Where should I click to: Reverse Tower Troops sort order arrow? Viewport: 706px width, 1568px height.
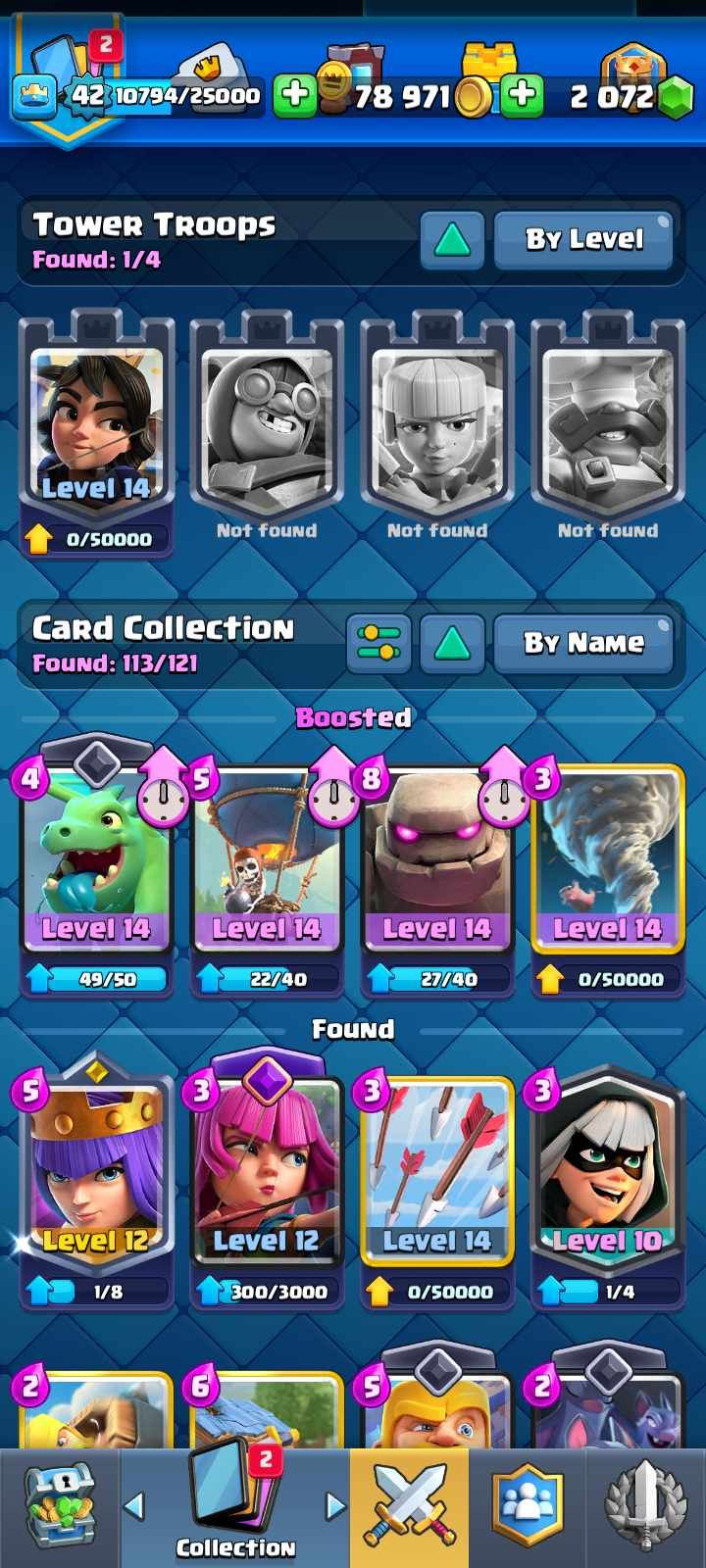[452, 239]
